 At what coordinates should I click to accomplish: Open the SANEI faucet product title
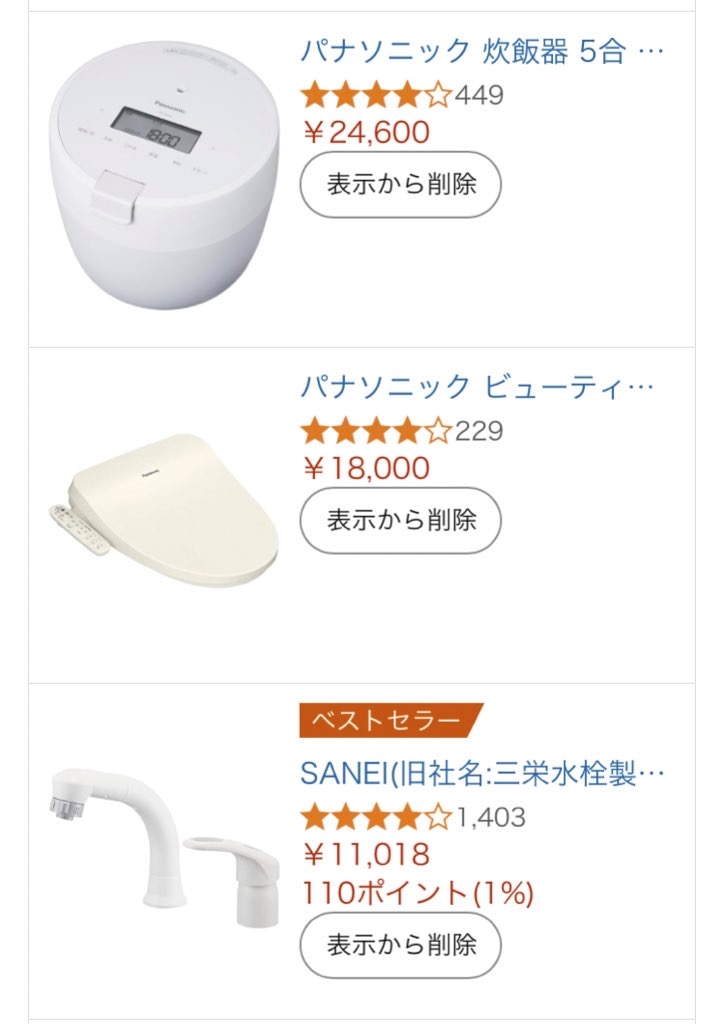pos(482,773)
